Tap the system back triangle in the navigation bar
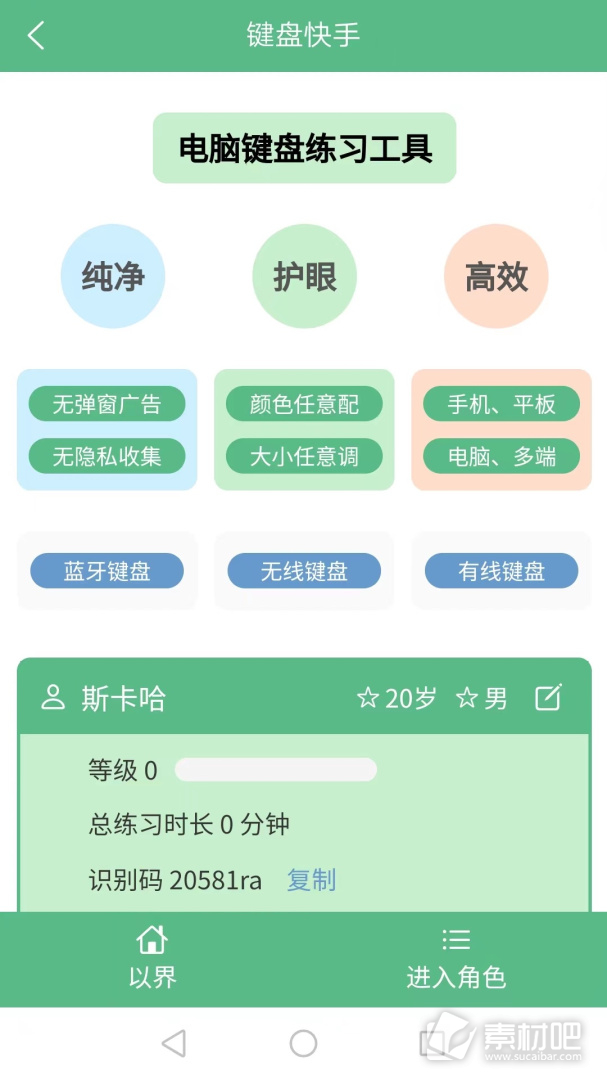The image size is (607, 1080). (x=174, y=1043)
